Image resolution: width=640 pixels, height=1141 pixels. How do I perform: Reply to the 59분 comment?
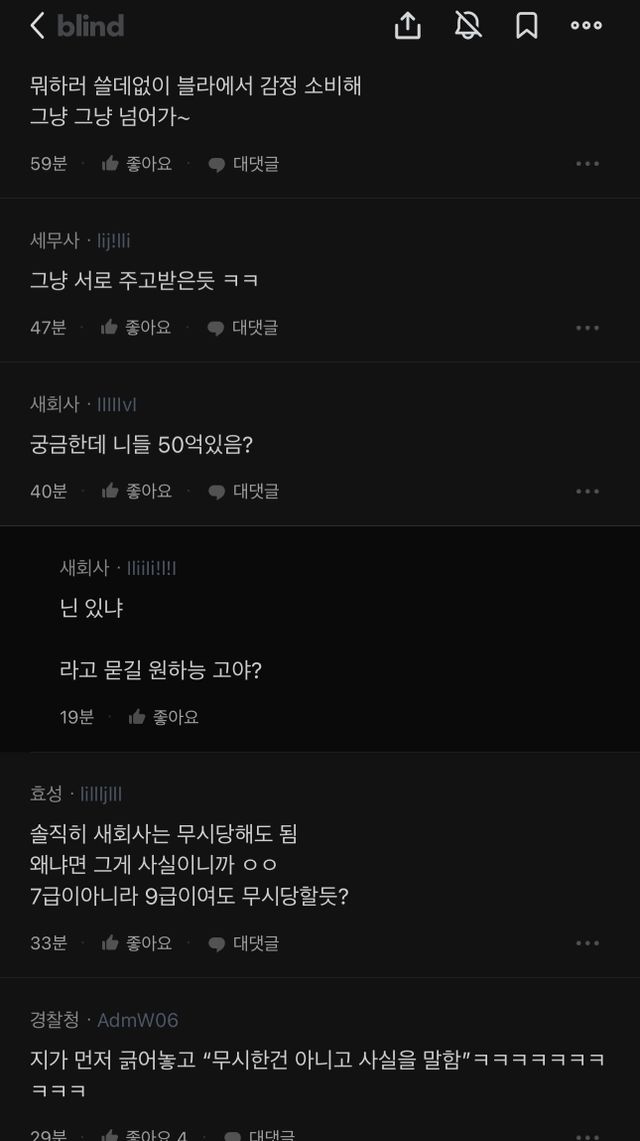[x=243, y=163]
